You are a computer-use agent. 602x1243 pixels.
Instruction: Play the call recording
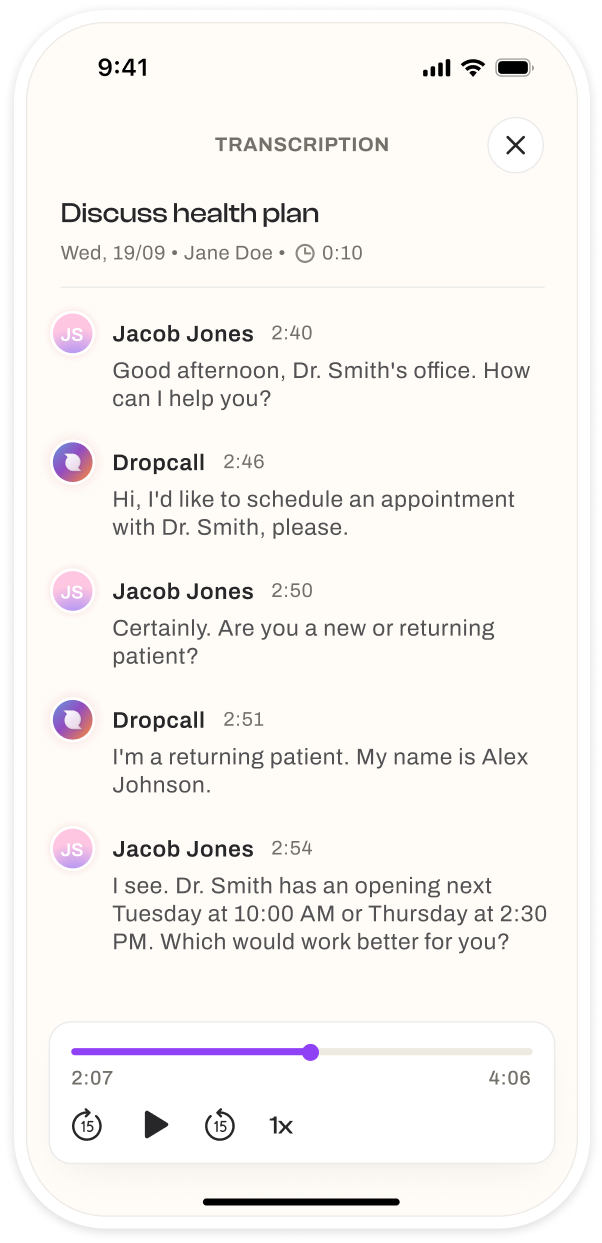coord(155,1125)
